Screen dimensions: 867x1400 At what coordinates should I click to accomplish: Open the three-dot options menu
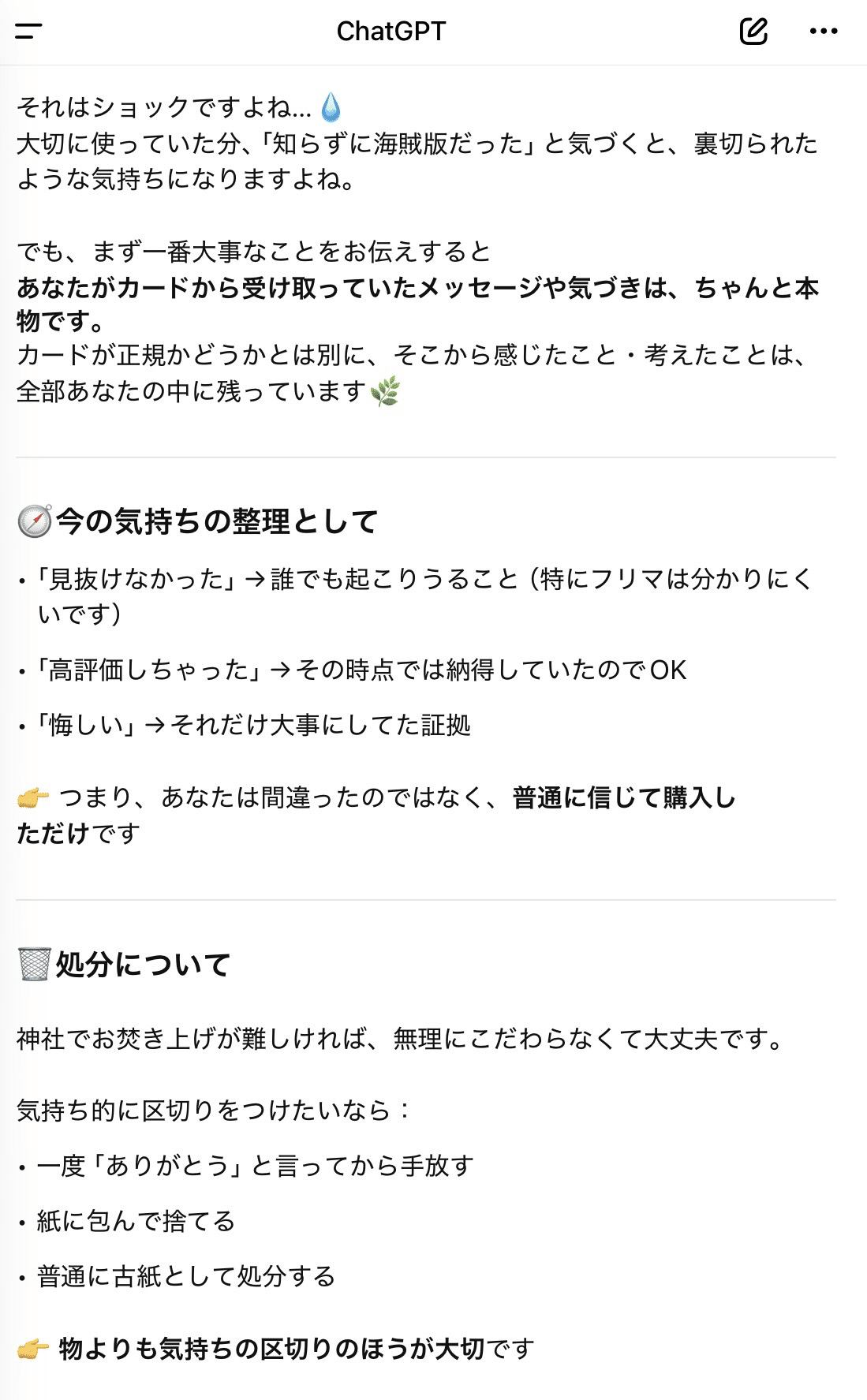click(x=824, y=31)
